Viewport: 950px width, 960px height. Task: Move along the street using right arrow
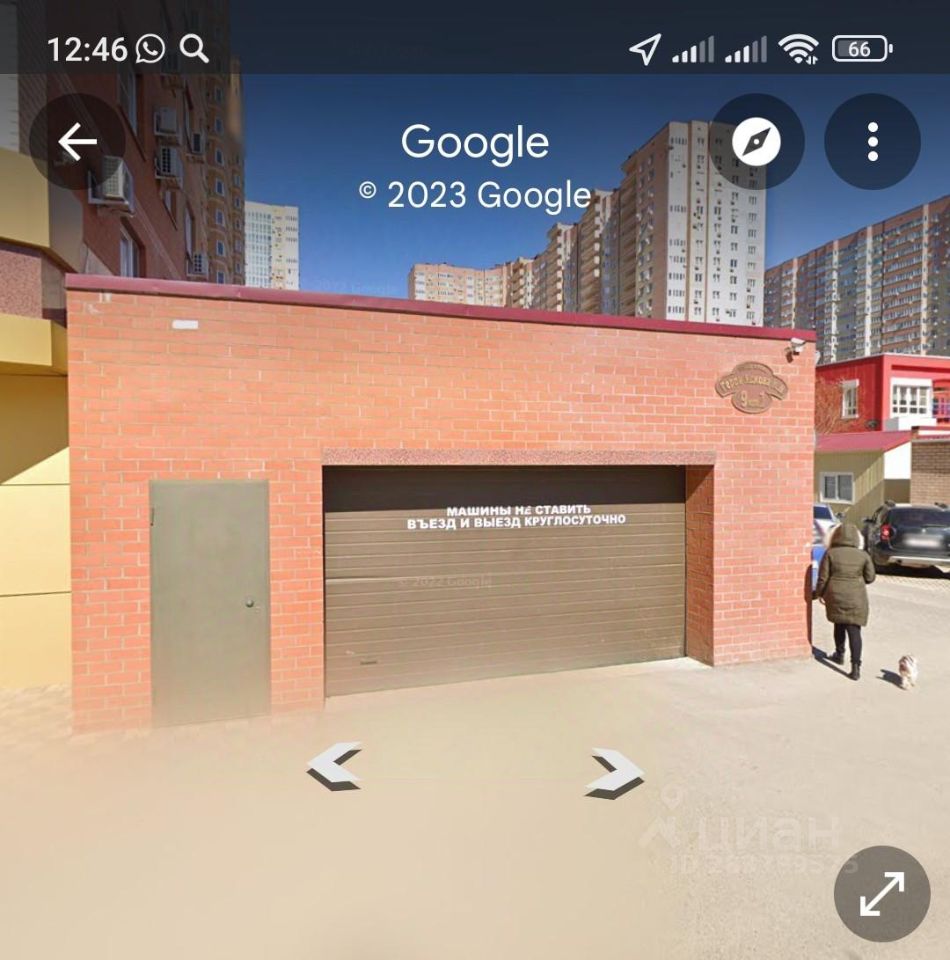pyautogui.click(x=614, y=772)
